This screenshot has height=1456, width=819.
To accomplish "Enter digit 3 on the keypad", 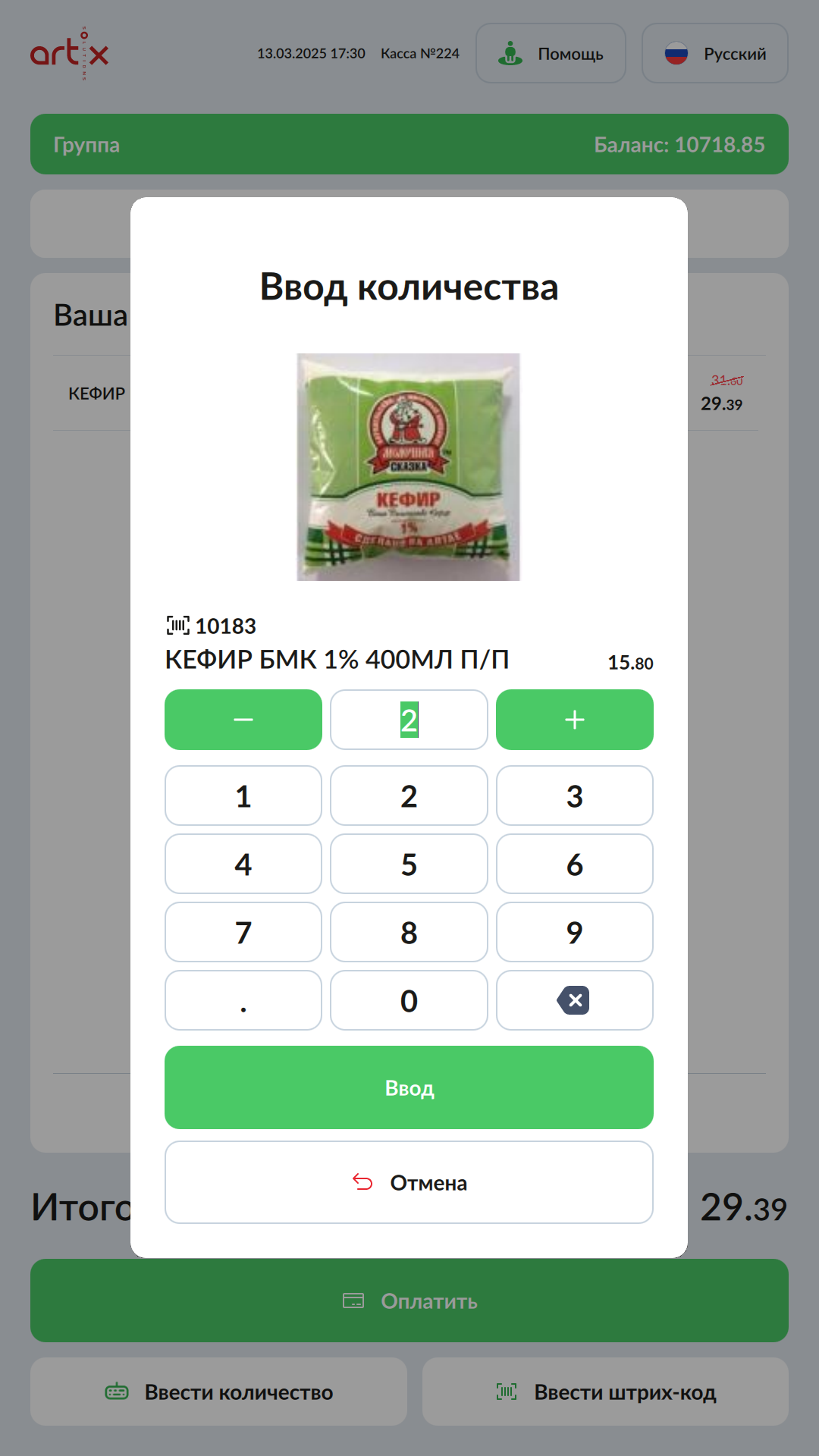I will (x=574, y=795).
